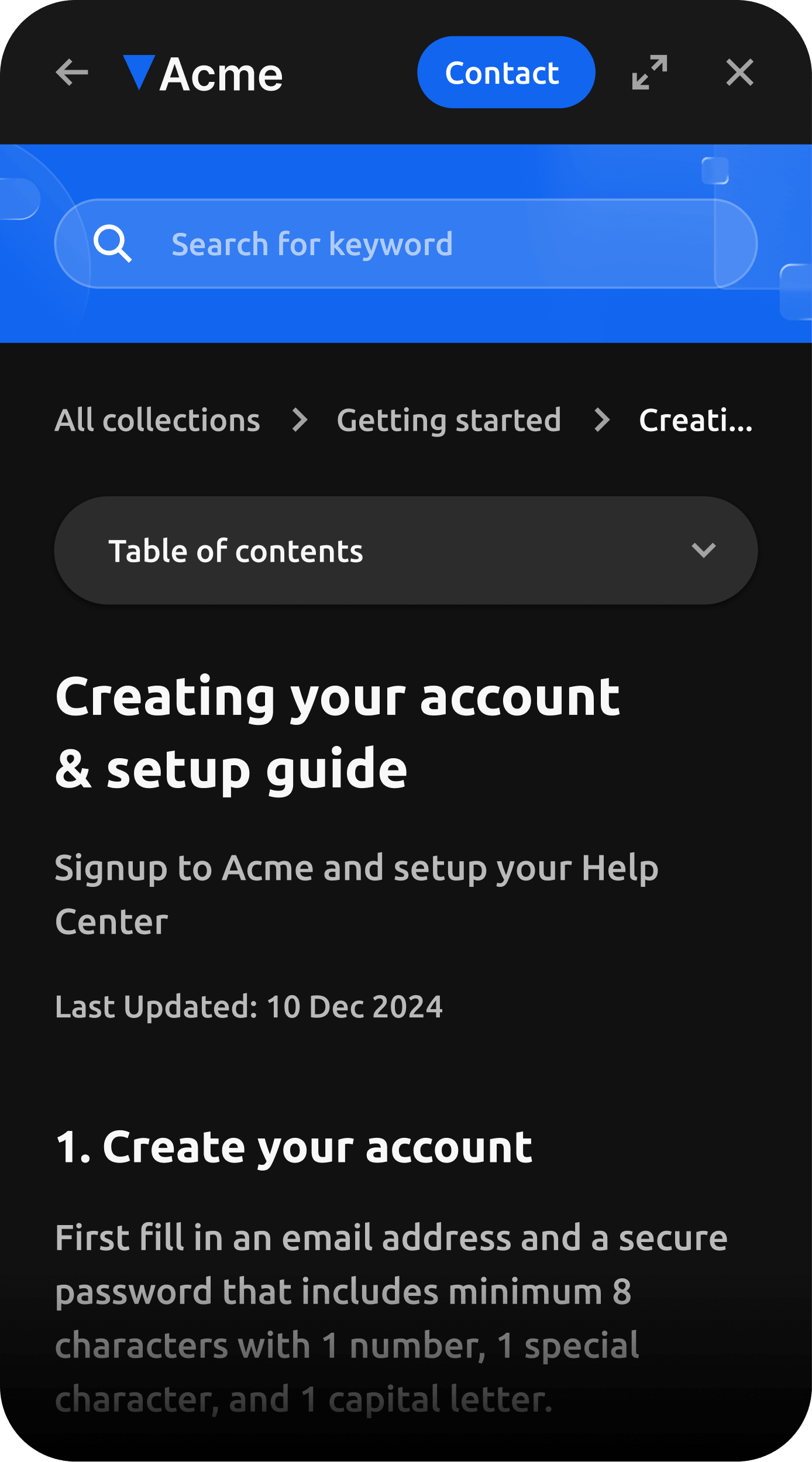Click the chevron separator after All collections
The width and height of the screenshot is (812, 1462).
(x=300, y=419)
